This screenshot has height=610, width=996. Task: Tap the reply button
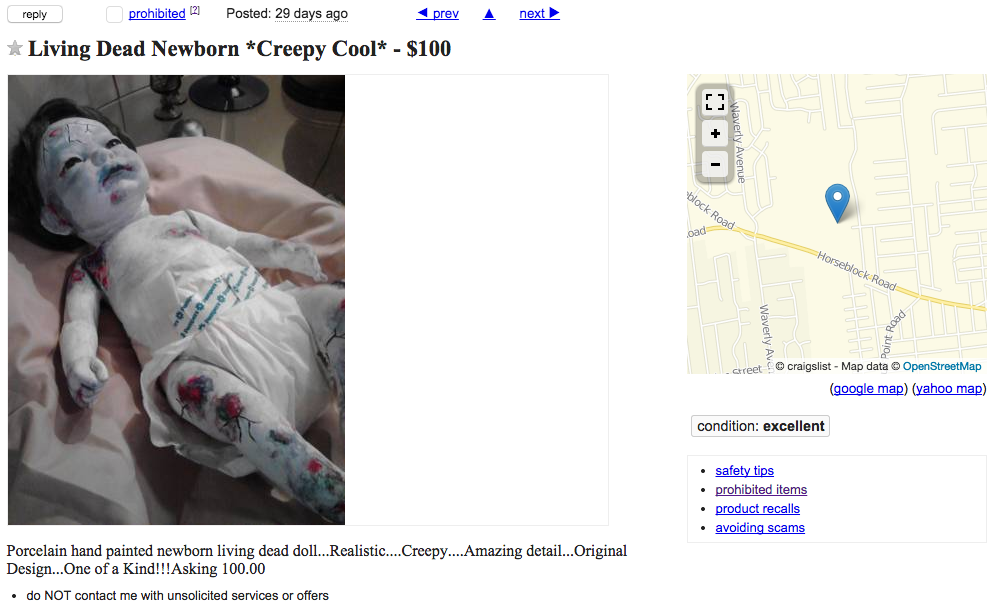(34, 14)
